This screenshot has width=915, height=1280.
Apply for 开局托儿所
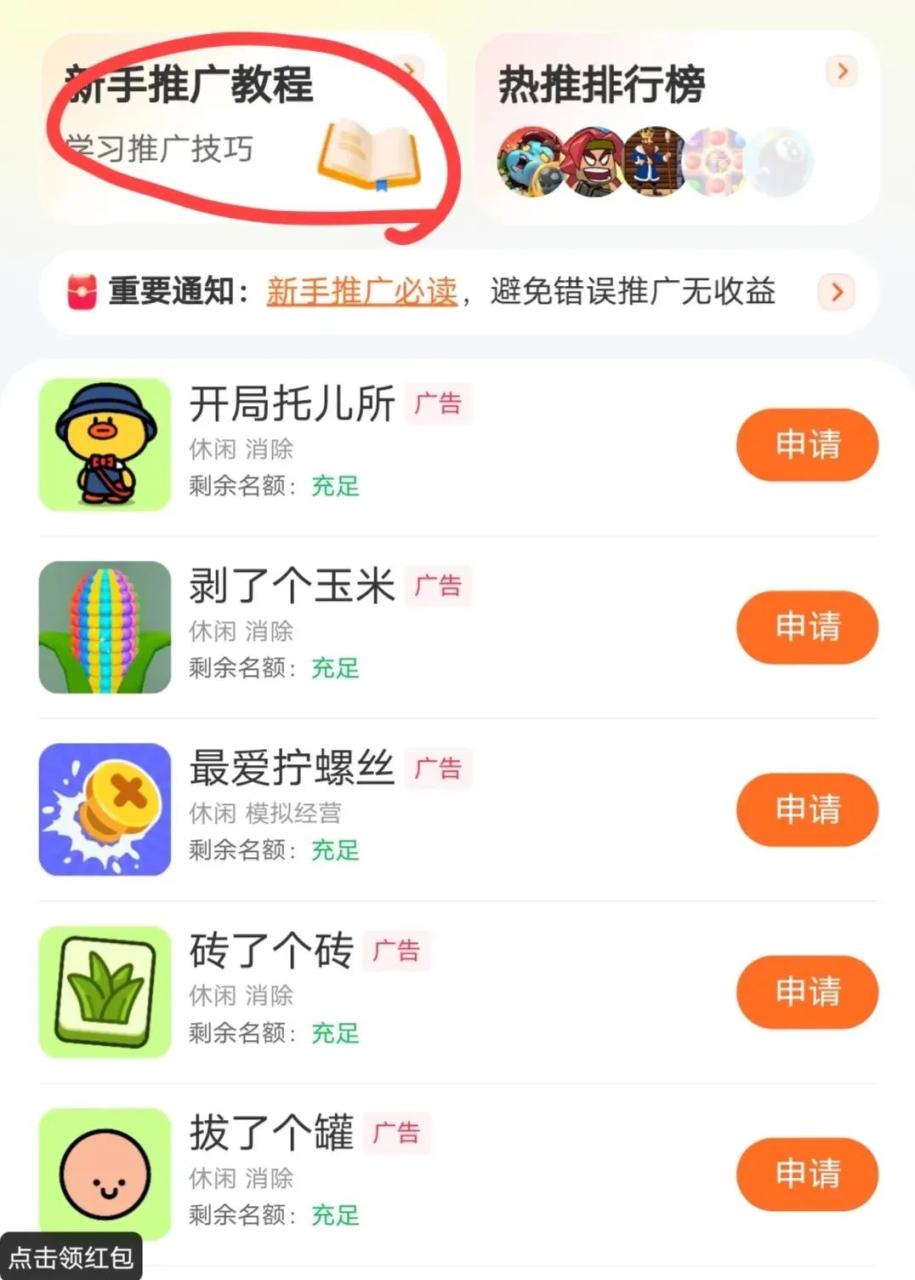click(x=807, y=444)
